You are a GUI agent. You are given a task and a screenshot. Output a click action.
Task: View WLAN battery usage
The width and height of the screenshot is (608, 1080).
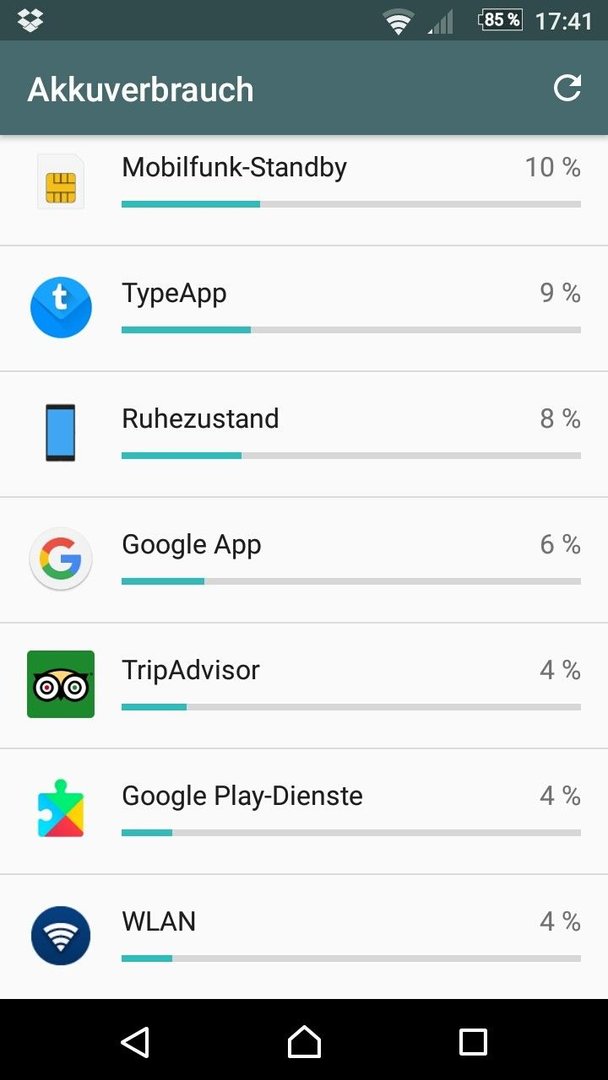pyautogui.click(x=304, y=937)
